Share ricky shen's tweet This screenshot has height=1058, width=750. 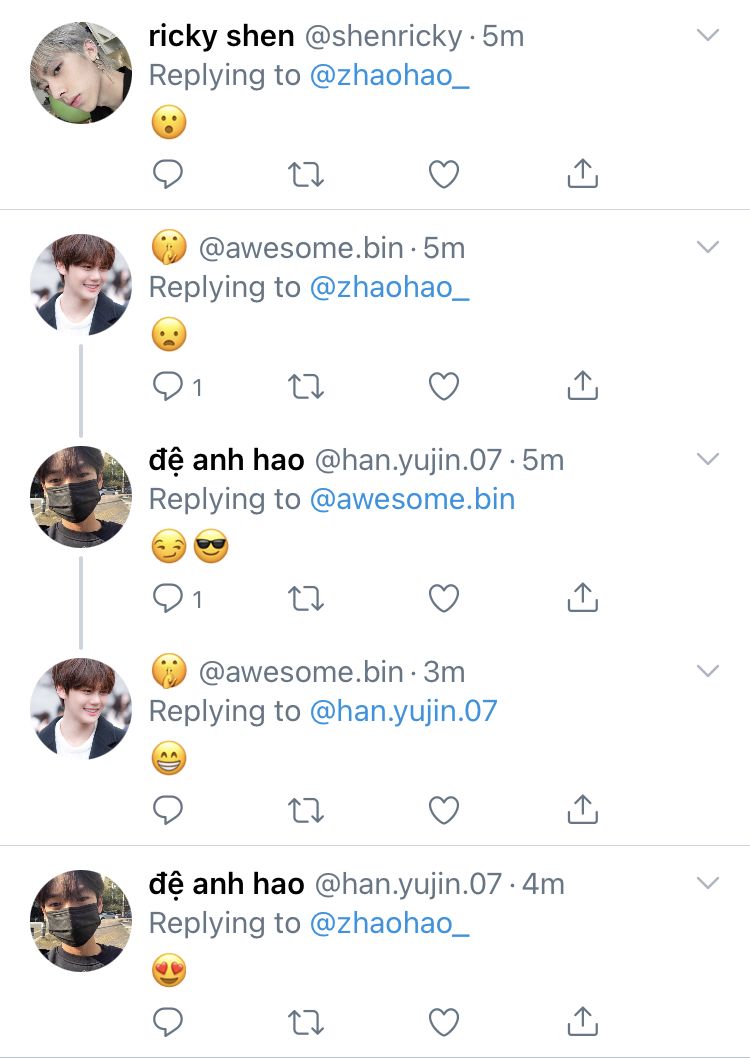coord(582,174)
